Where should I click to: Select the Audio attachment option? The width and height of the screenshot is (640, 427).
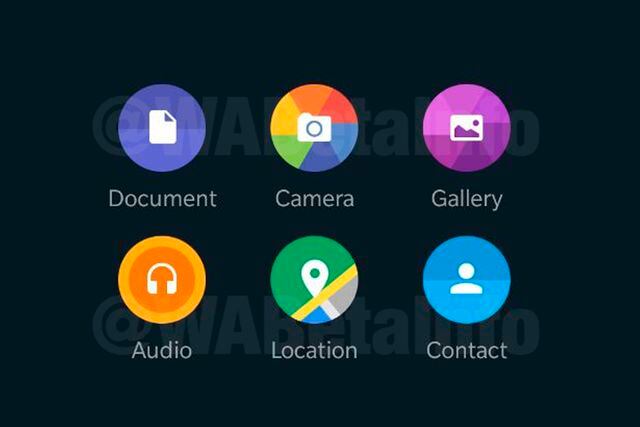[x=162, y=280]
